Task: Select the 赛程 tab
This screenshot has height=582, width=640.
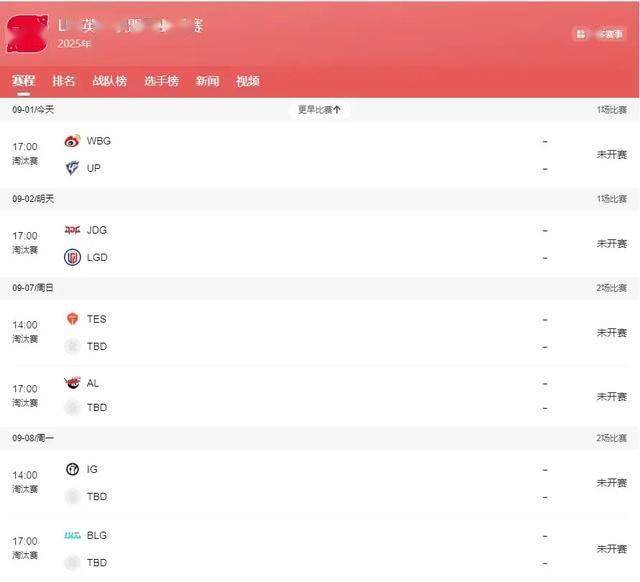Action: [x=23, y=81]
